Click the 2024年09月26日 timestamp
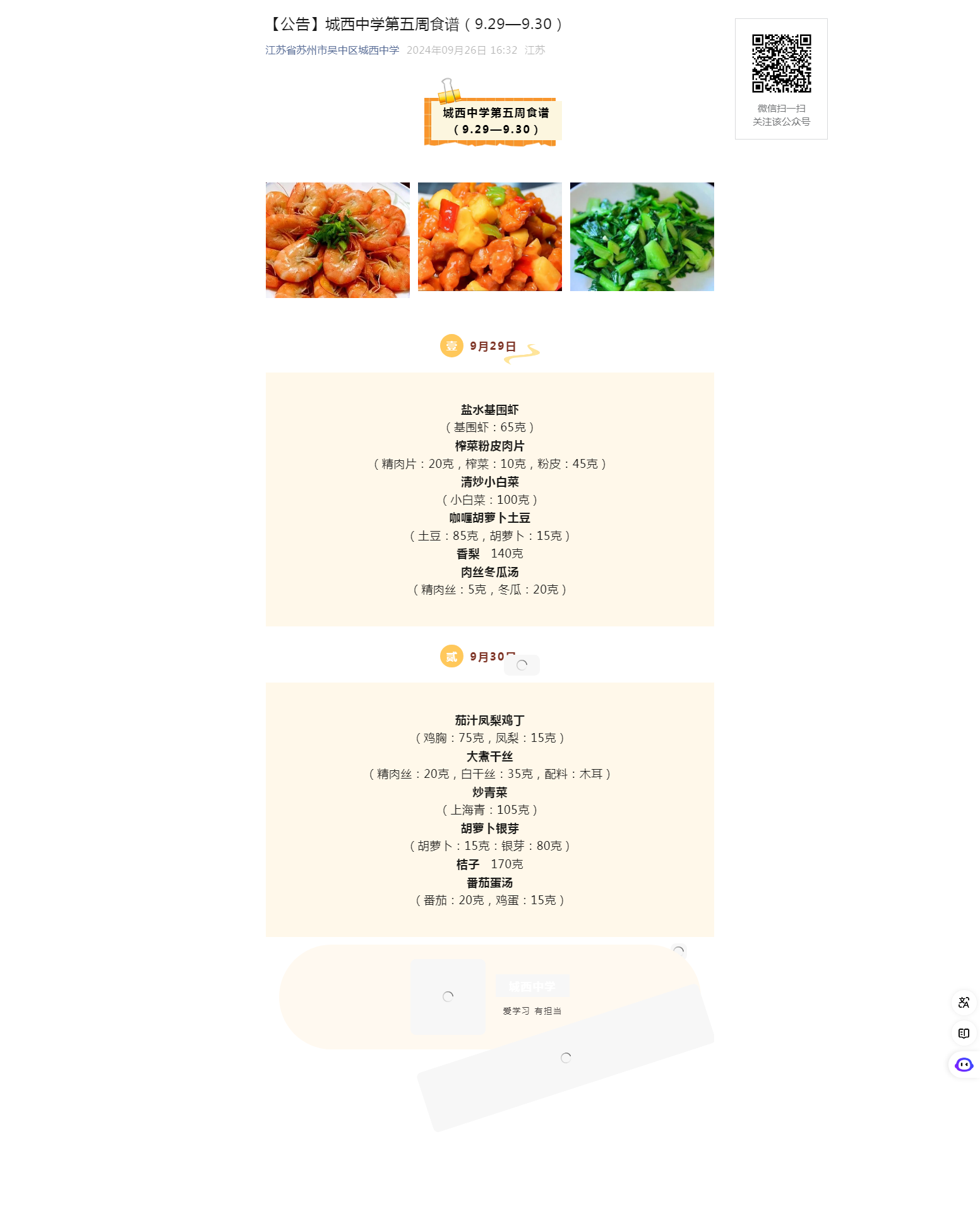Image resolution: width=980 pixels, height=1218 pixels. tap(446, 51)
